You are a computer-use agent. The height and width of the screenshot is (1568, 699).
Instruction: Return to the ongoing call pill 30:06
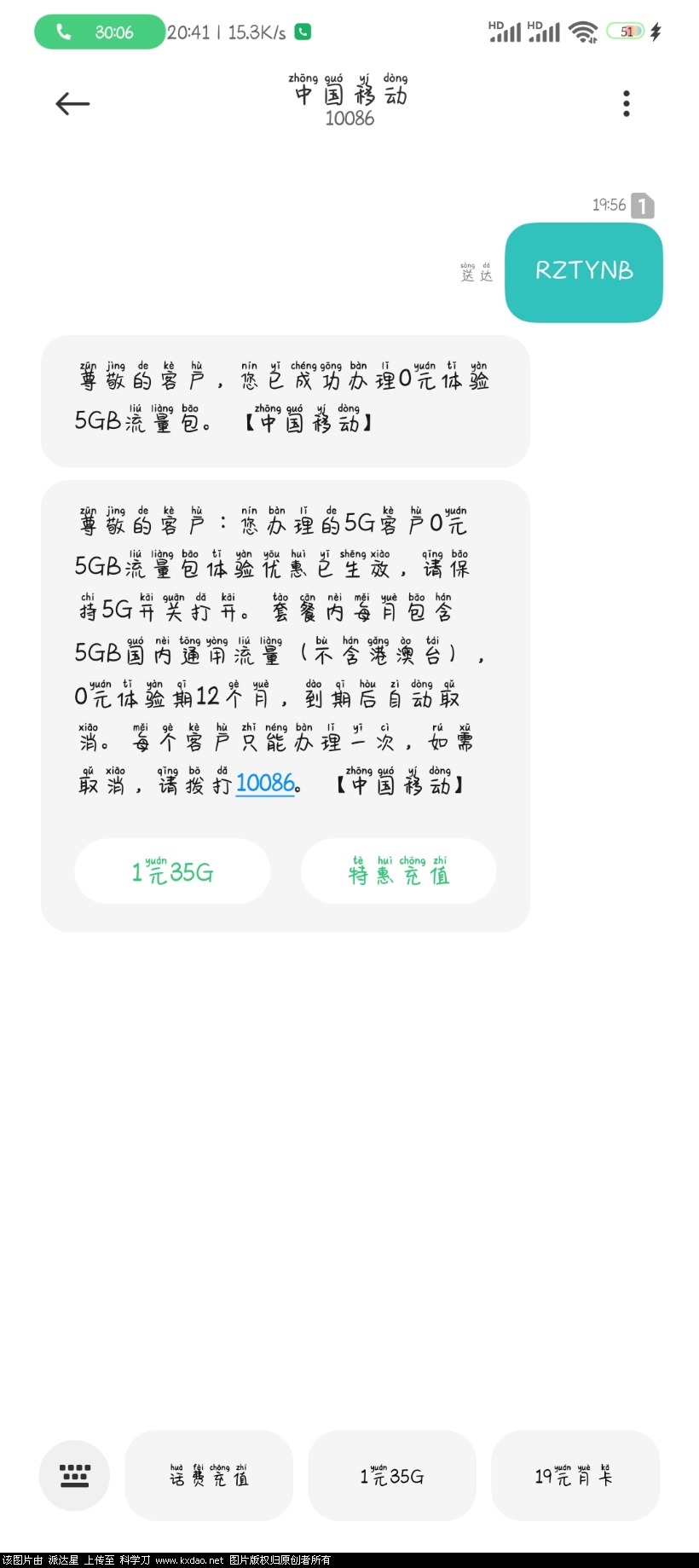click(x=99, y=32)
